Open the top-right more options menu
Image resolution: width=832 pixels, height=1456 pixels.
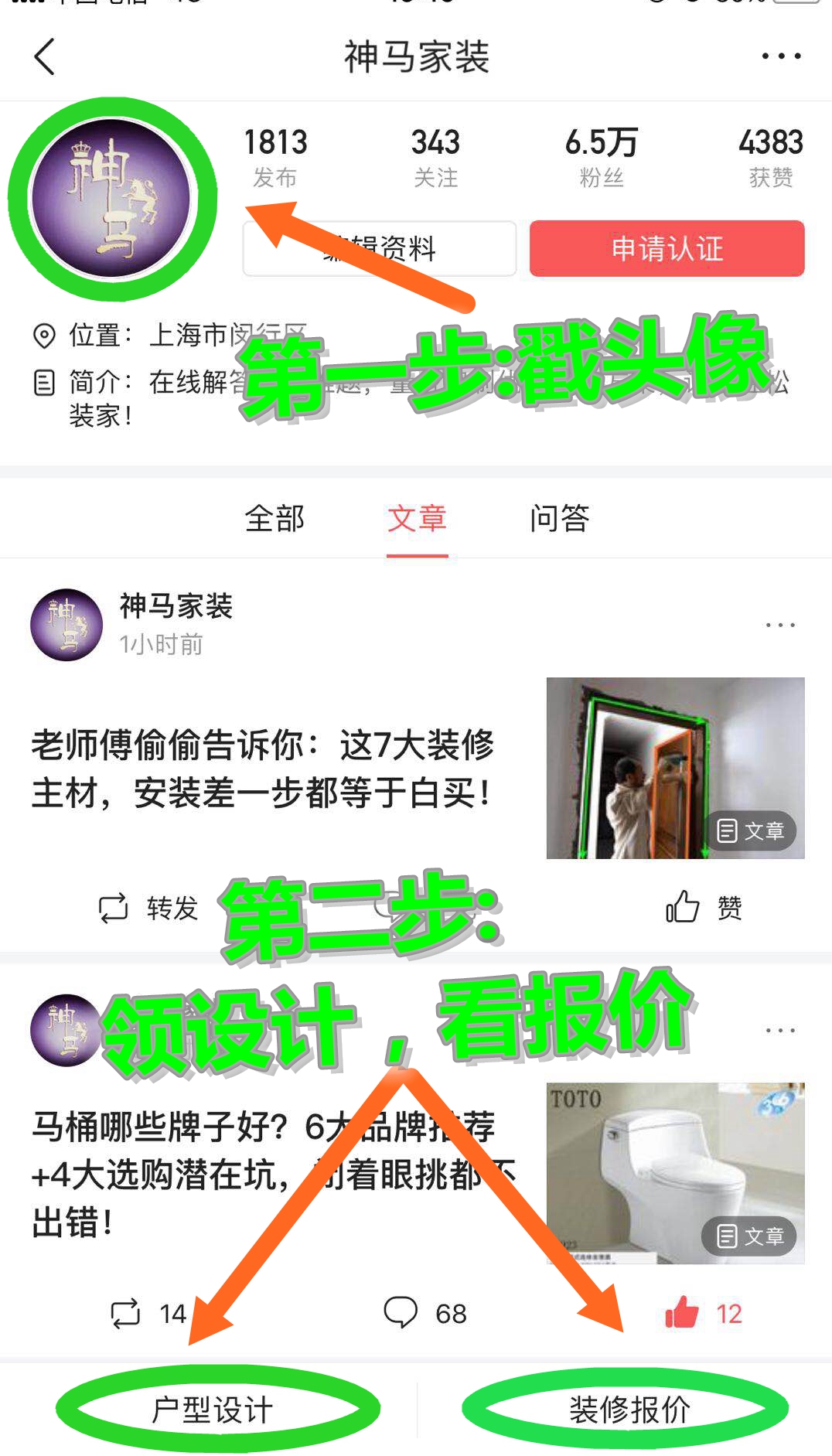tap(777, 56)
